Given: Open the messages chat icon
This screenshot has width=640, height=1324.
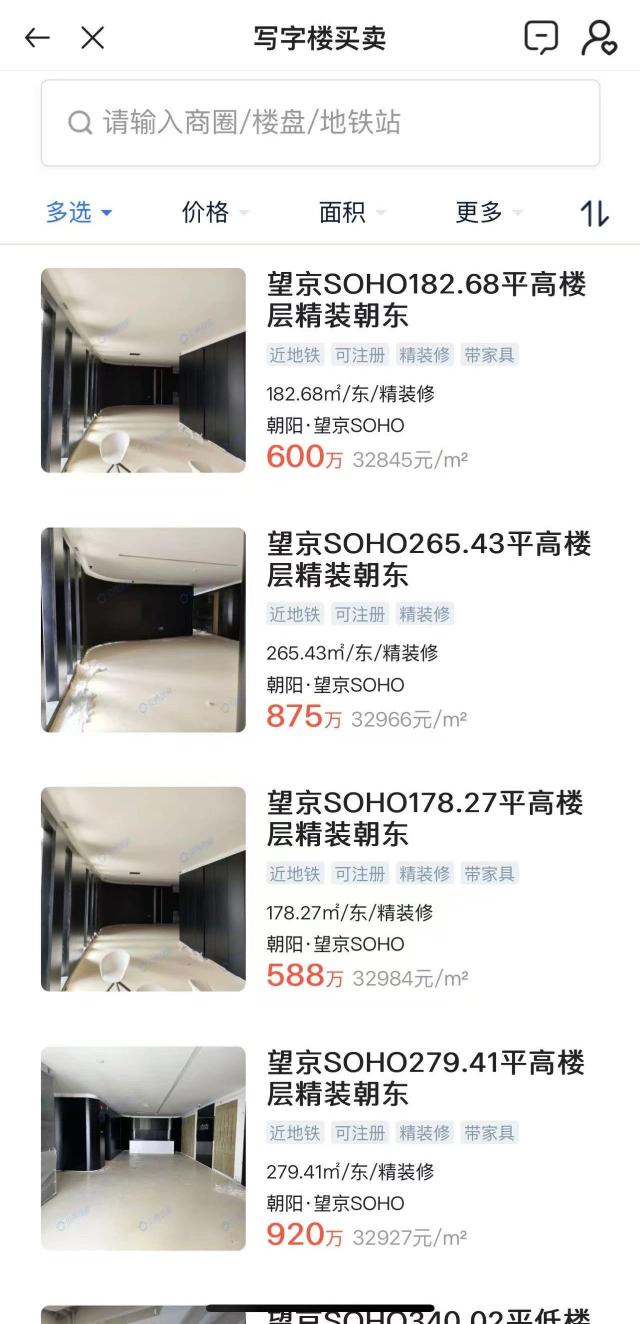Looking at the screenshot, I should (x=541, y=38).
